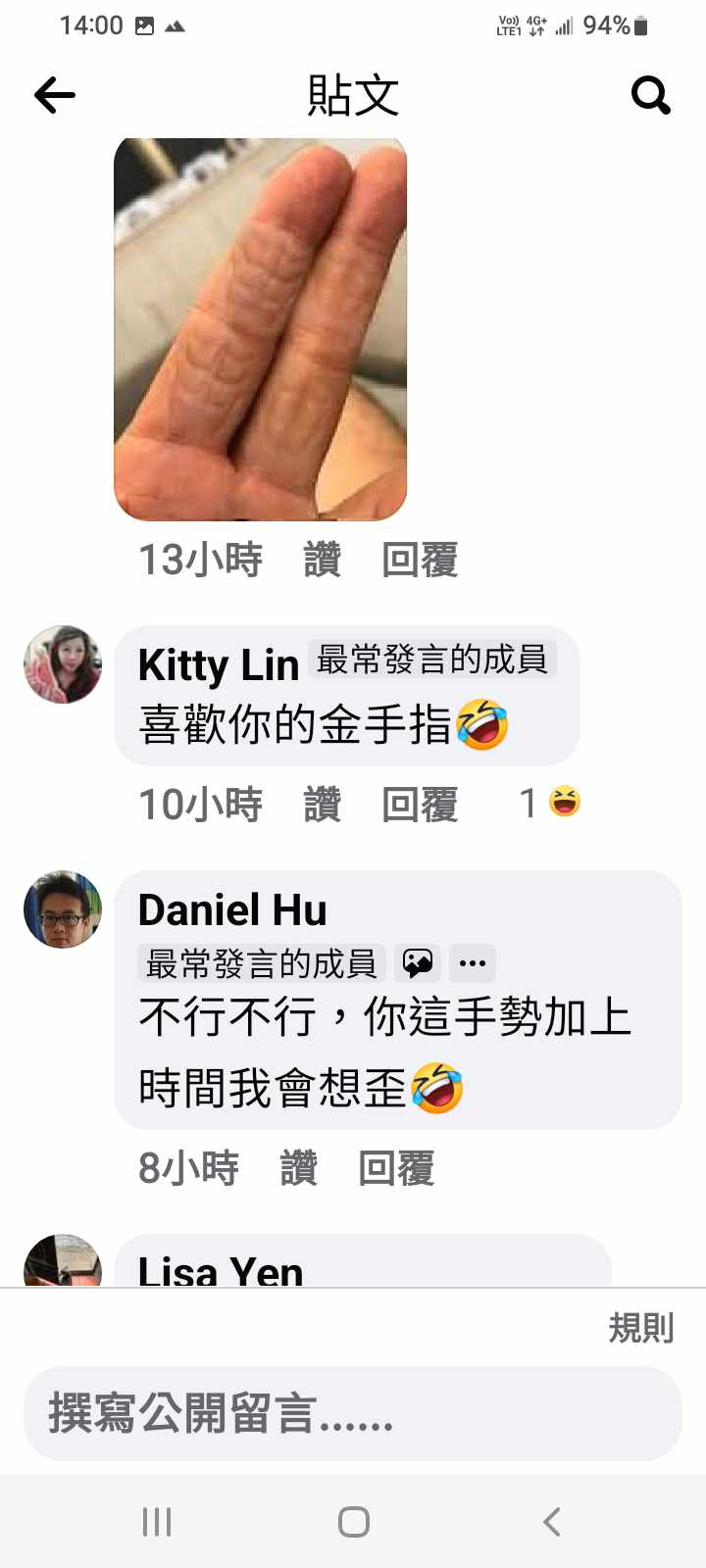Open search with the magnifier icon

[x=650, y=95]
